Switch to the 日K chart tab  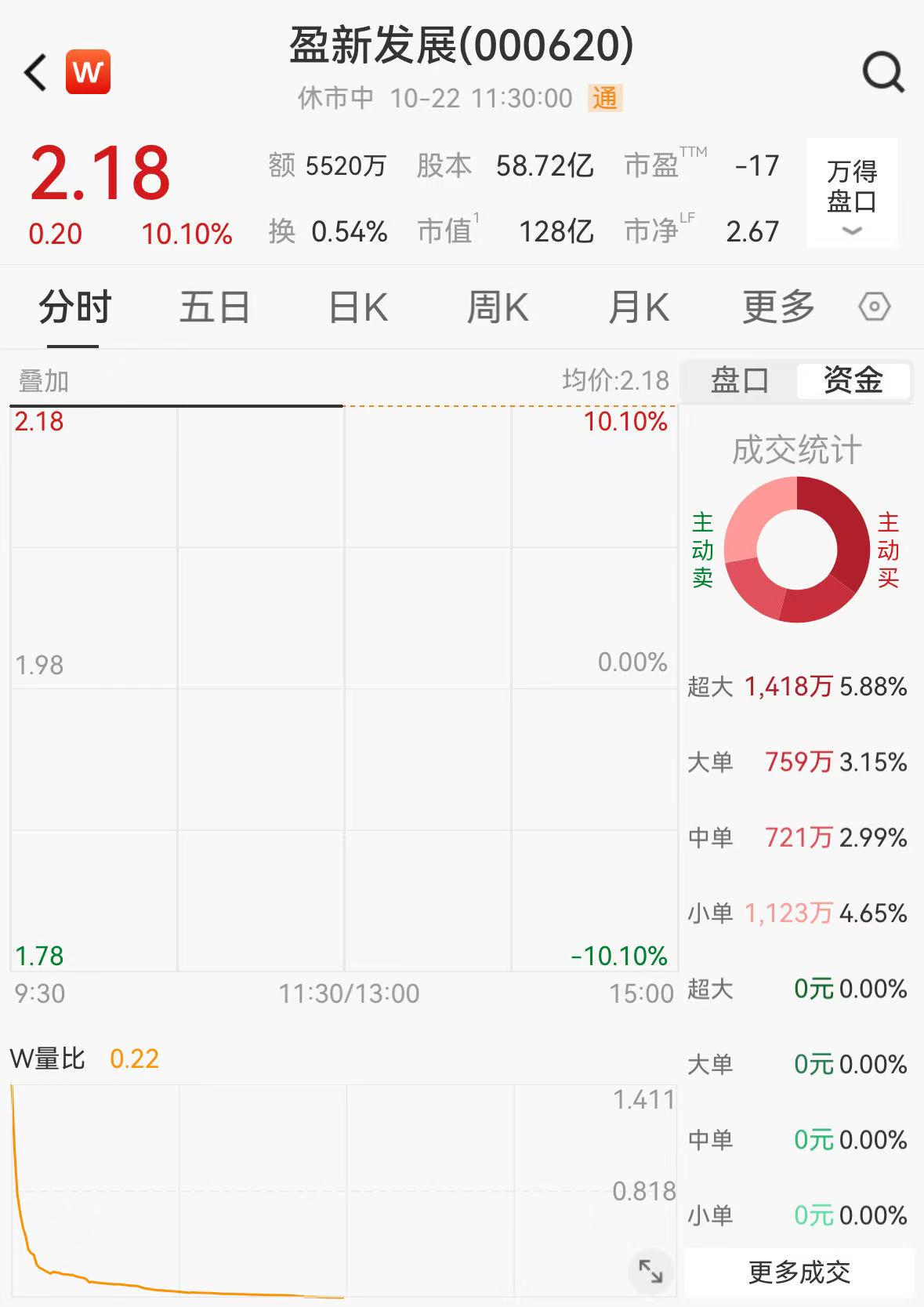[358, 307]
